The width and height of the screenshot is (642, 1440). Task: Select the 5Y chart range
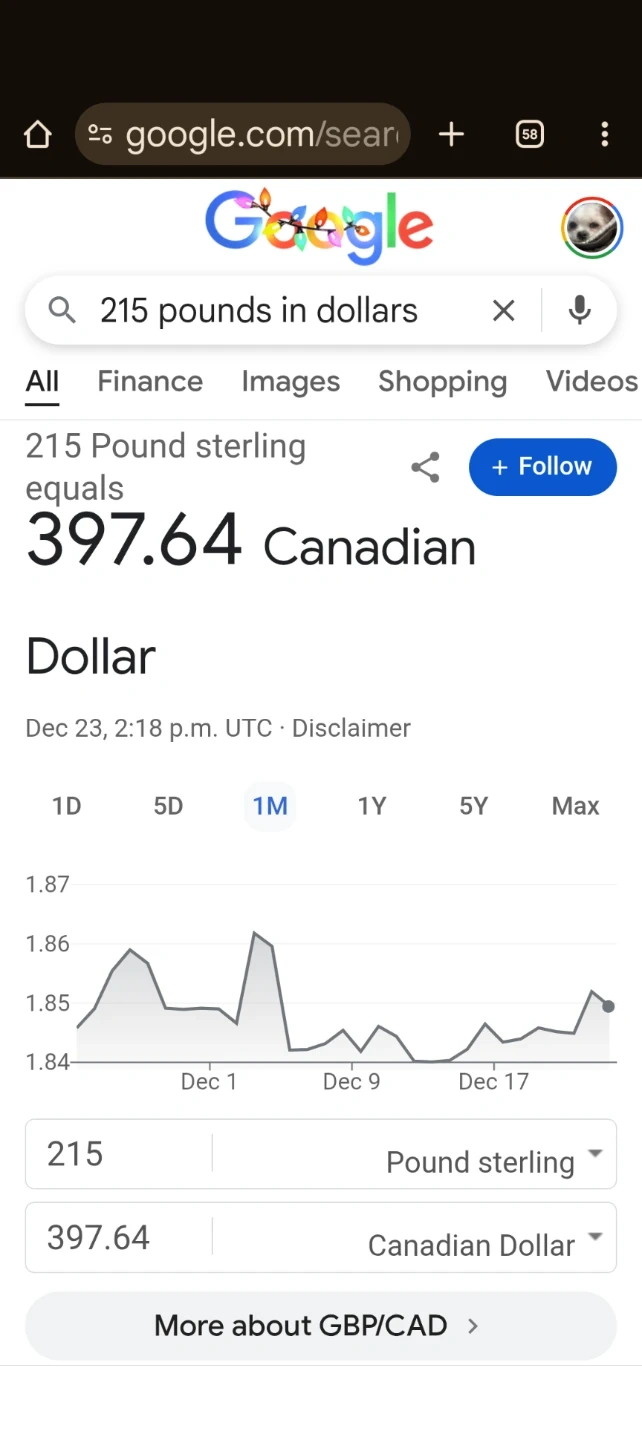473,806
